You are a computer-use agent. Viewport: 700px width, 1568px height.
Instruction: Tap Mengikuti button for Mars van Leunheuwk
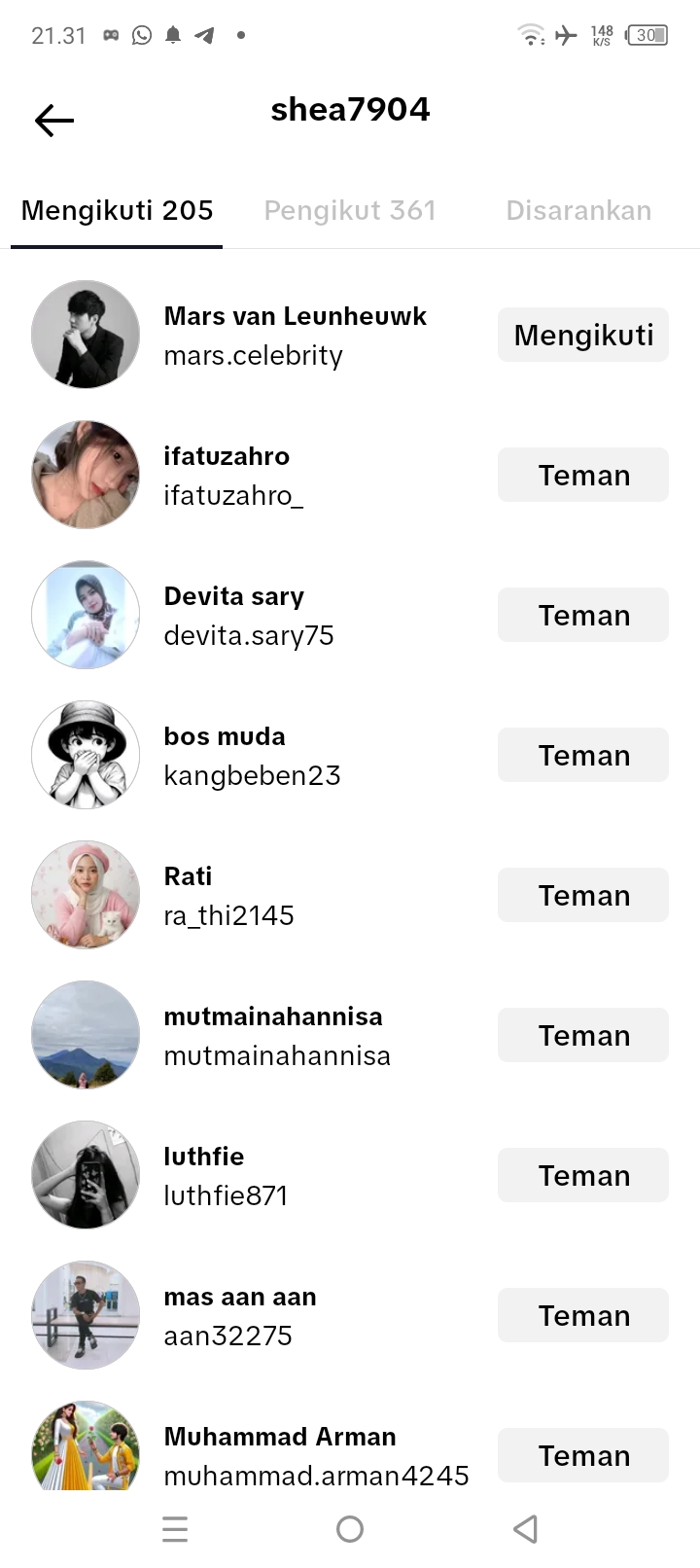point(583,336)
